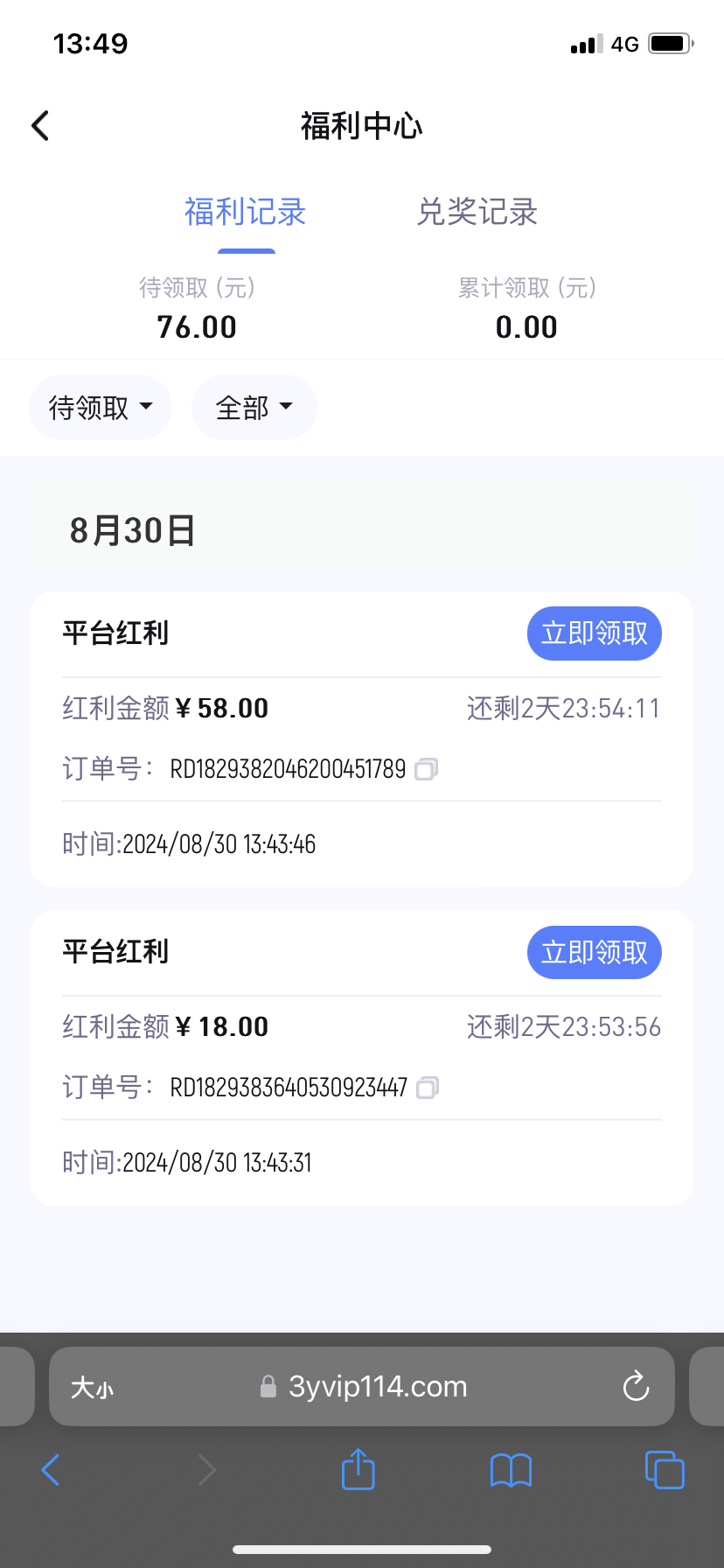
Task: Show all open Safari tabs
Action: (x=665, y=1470)
